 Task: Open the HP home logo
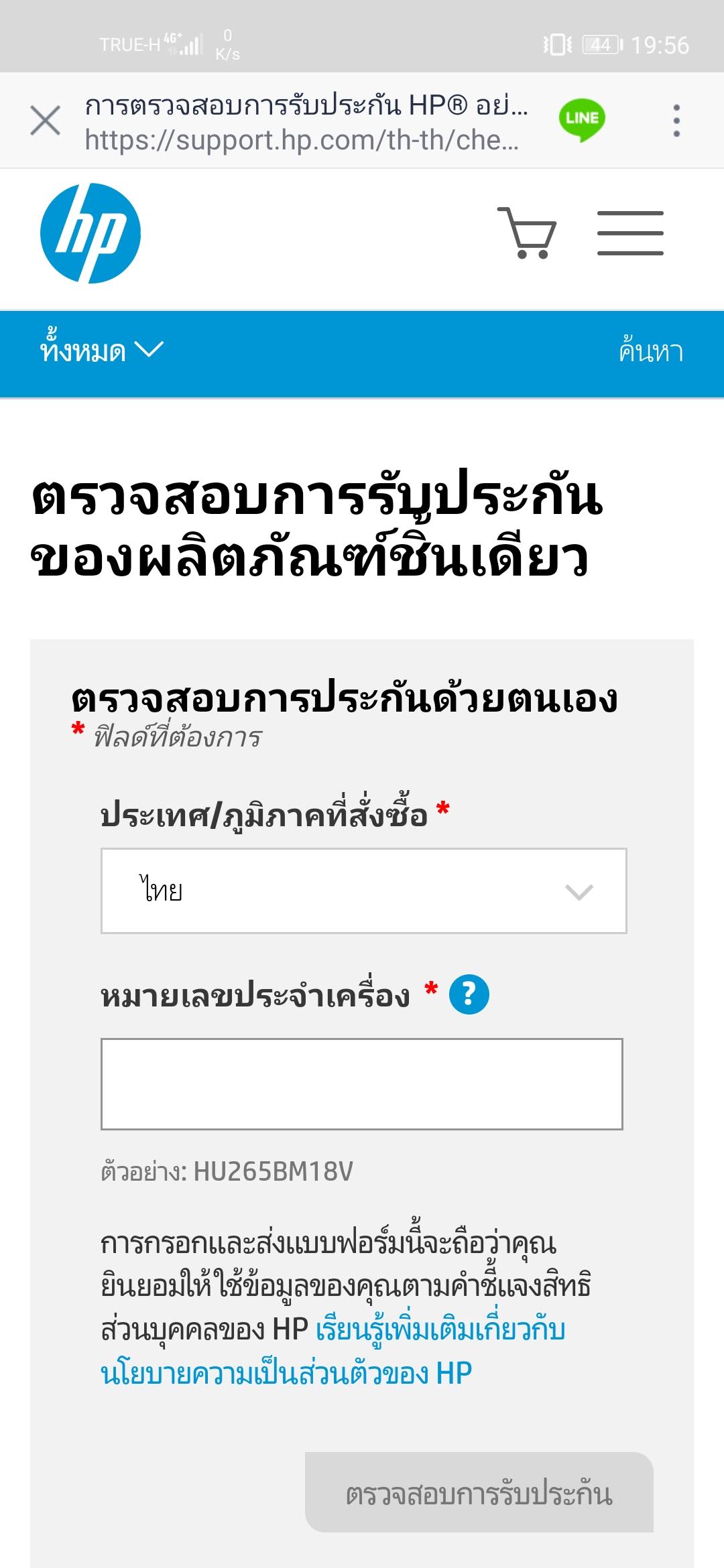tap(90, 233)
